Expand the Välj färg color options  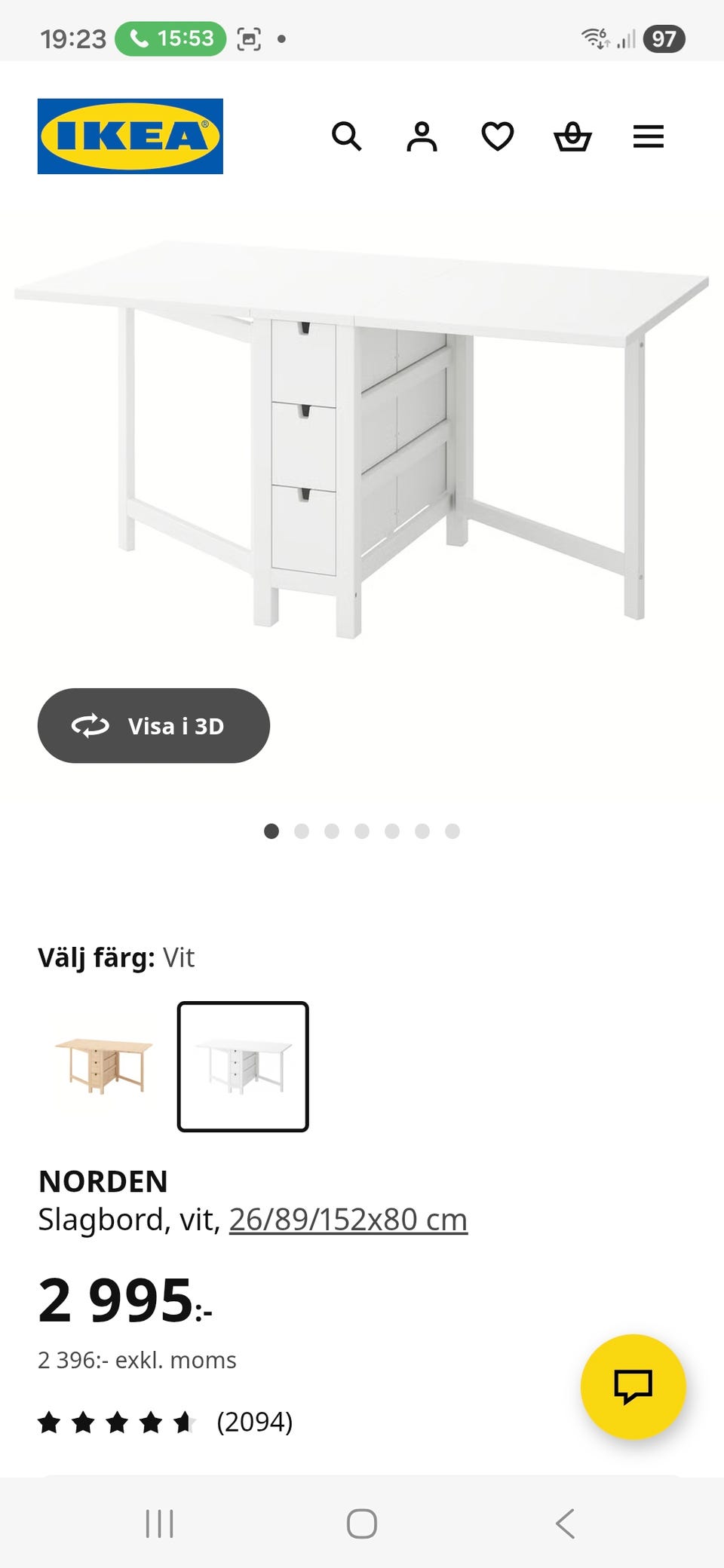tap(117, 957)
